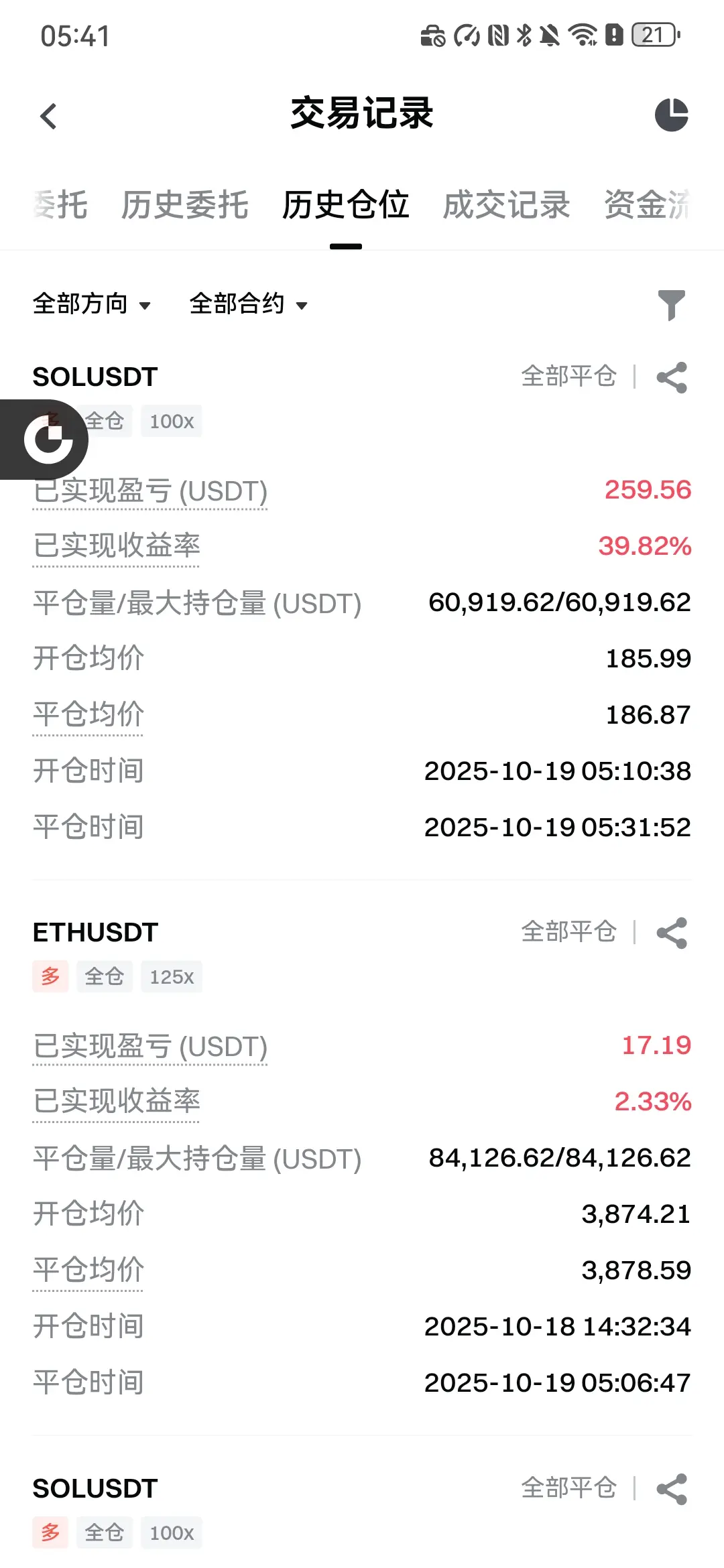Switch to the 成交记录 tab
This screenshot has width=724, height=1568.
point(506,205)
